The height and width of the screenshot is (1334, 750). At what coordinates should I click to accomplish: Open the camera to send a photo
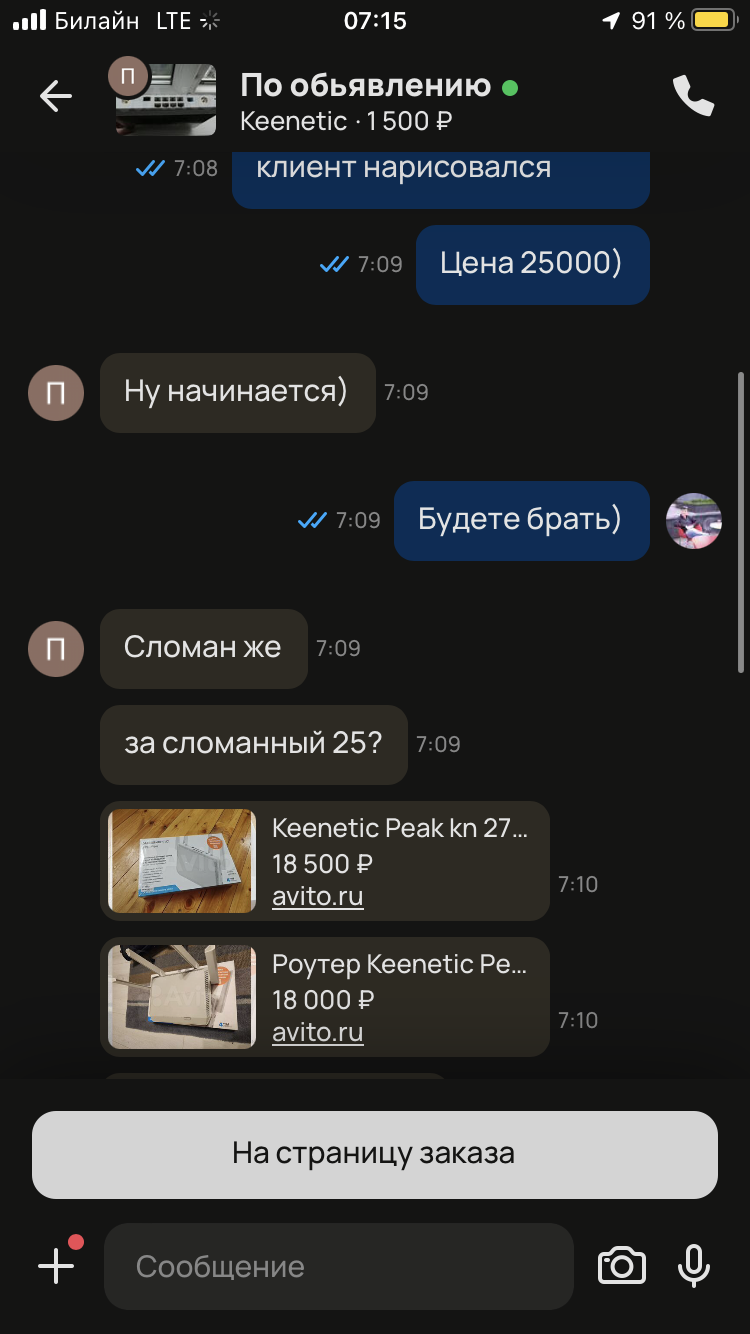tap(621, 1266)
